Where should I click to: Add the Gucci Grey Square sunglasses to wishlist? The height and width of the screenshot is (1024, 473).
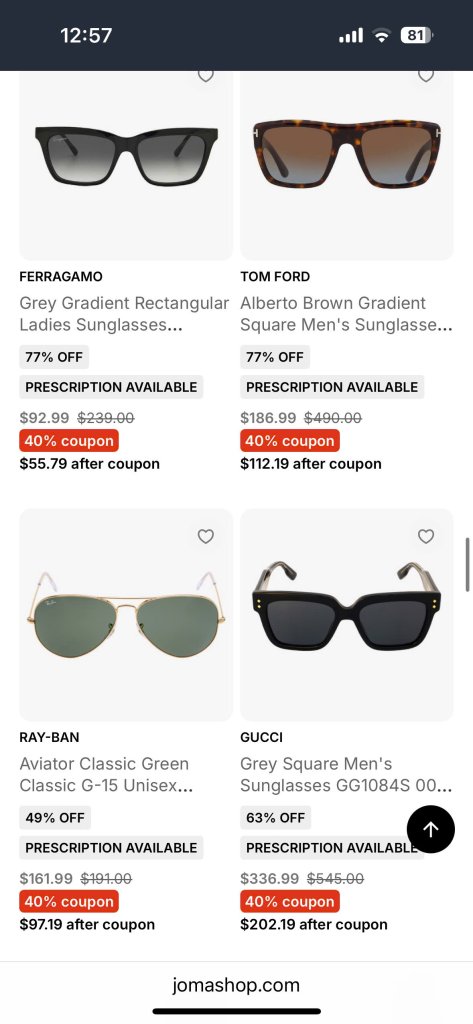(426, 536)
